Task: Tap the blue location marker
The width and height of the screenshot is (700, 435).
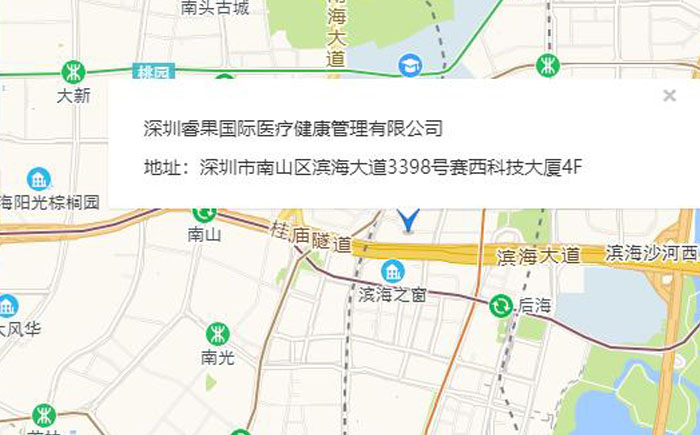Action: click(408, 220)
